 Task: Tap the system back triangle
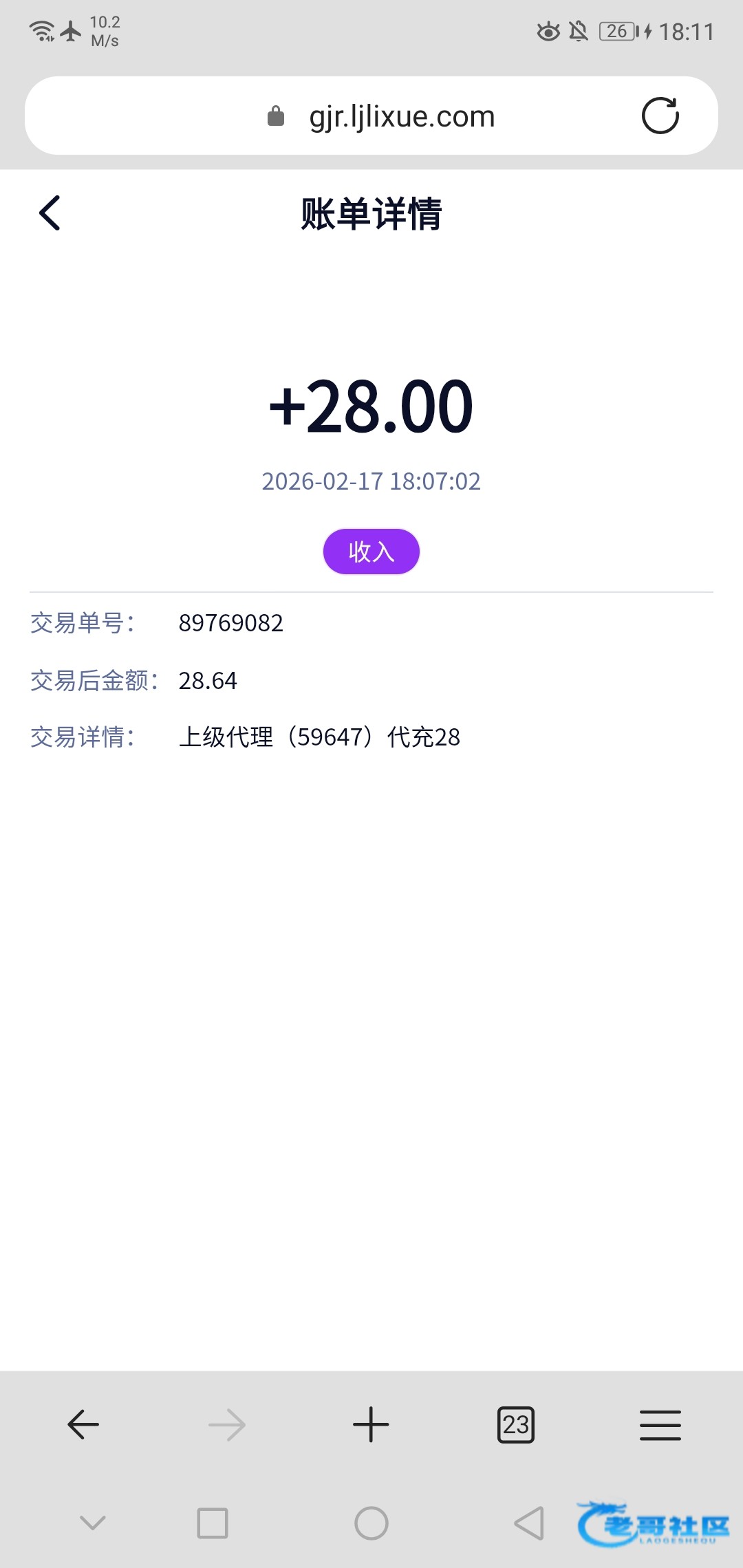tap(529, 1523)
